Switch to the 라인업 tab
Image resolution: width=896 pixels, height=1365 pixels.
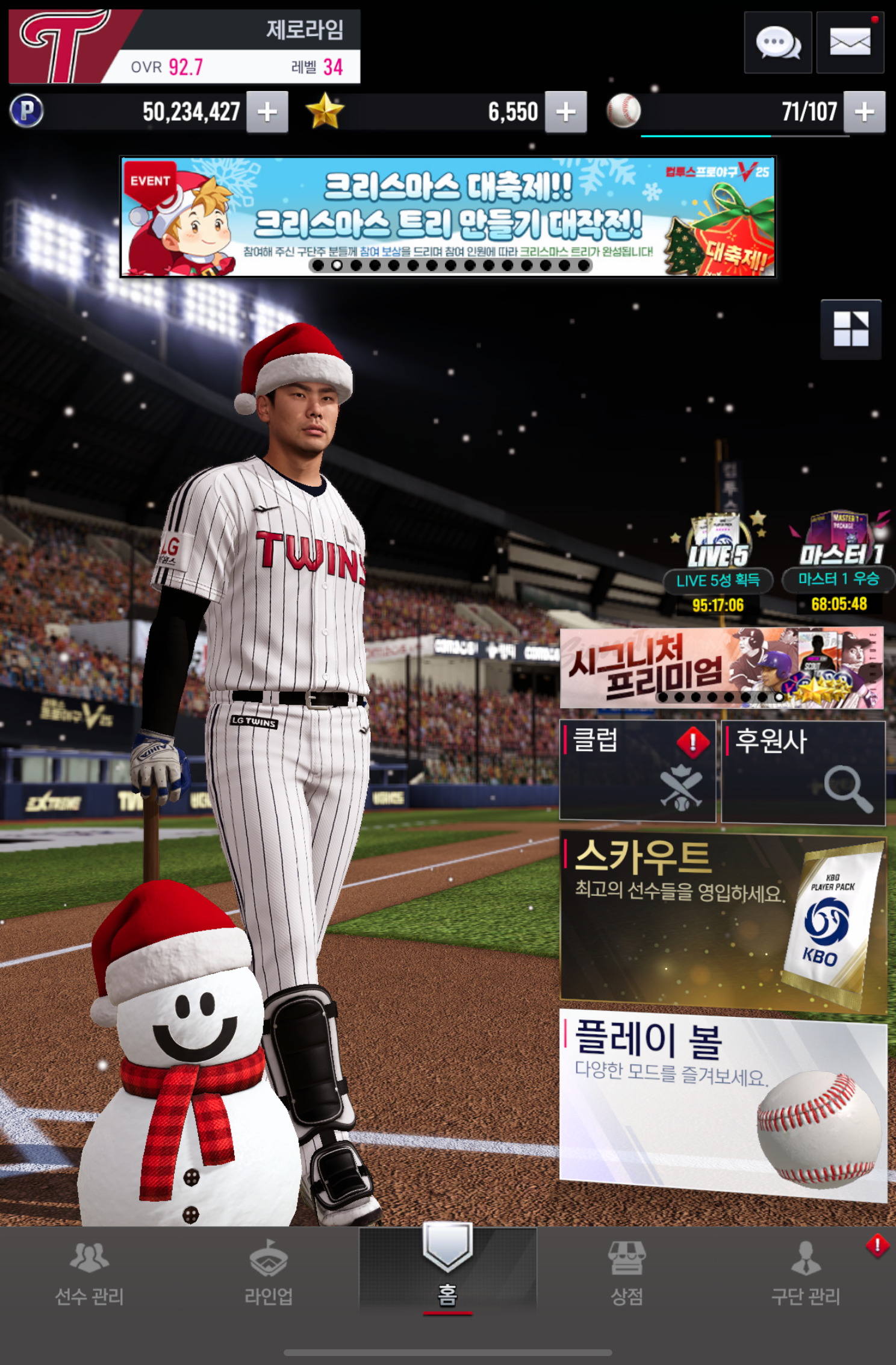coord(269,1273)
